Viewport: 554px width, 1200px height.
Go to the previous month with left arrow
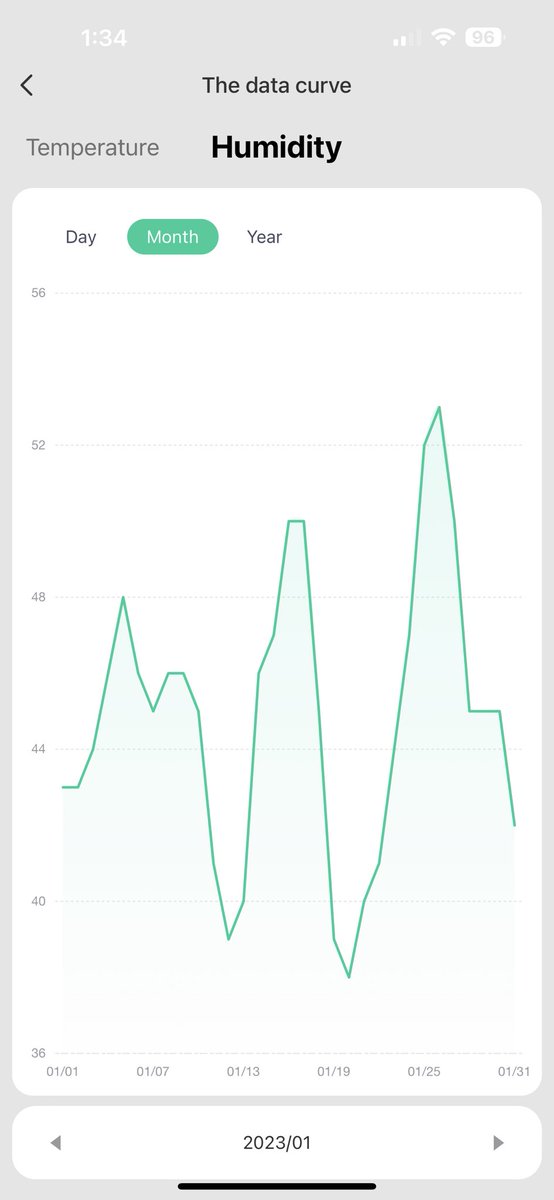56,1143
